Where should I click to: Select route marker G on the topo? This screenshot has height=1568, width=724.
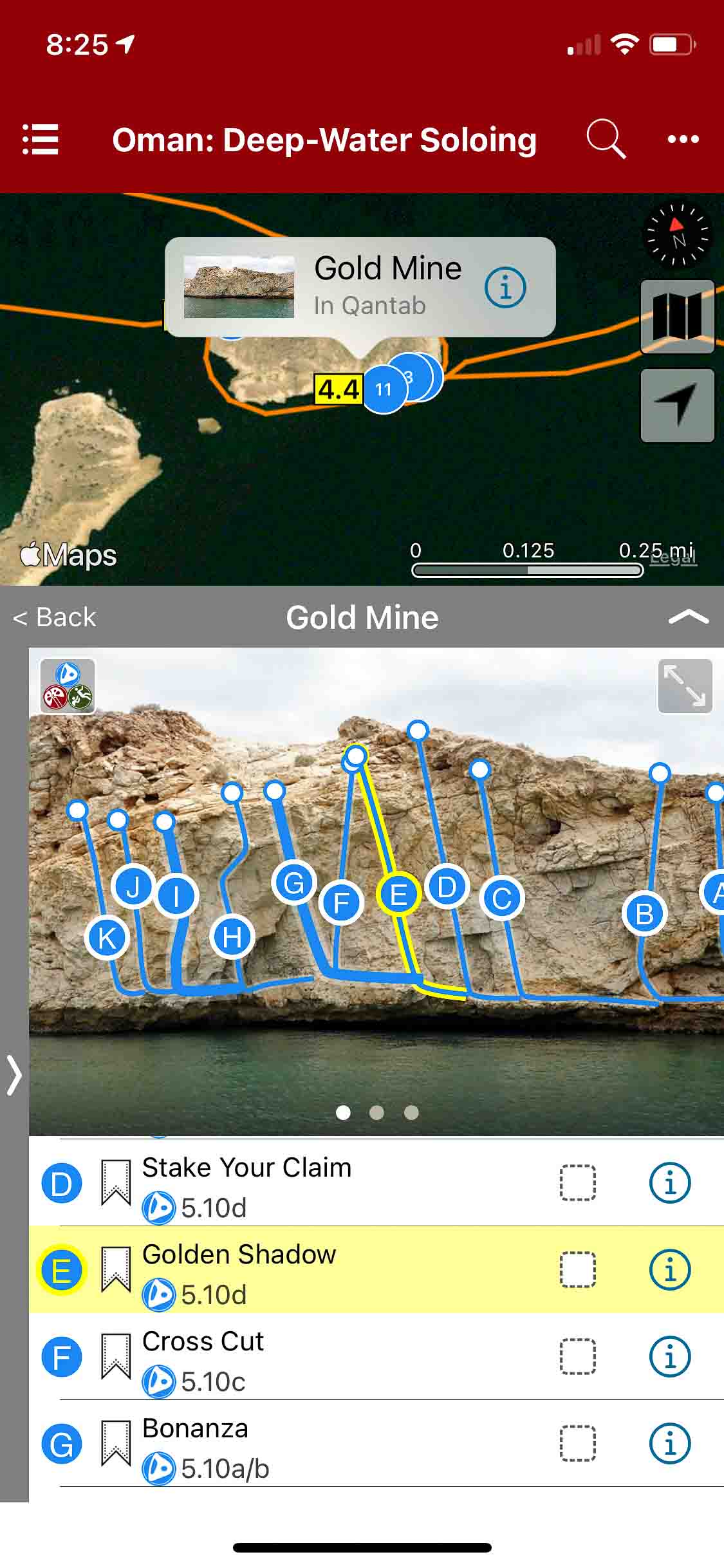click(x=294, y=882)
